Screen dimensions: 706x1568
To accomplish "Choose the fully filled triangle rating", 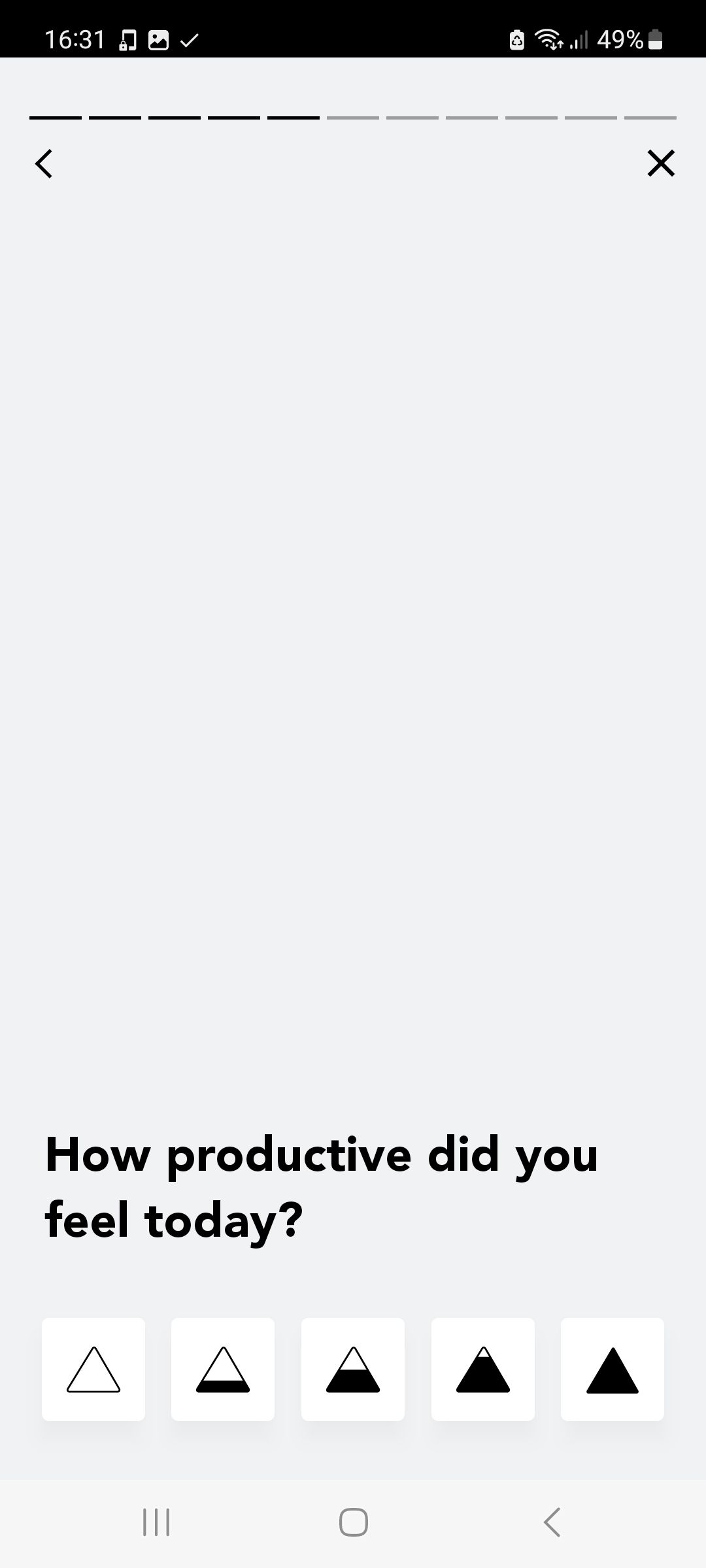I will pyautogui.click(x=613, y=1369).
